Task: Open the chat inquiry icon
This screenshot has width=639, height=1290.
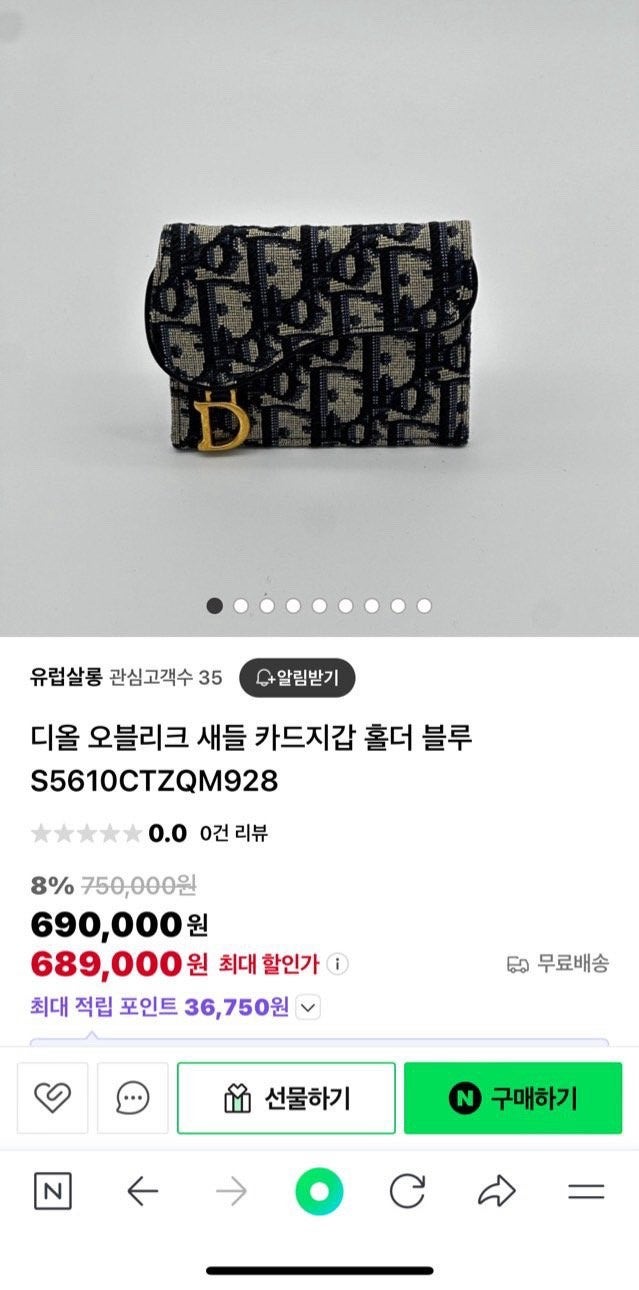Action: pyautogui.click(x=132, y=1098)
